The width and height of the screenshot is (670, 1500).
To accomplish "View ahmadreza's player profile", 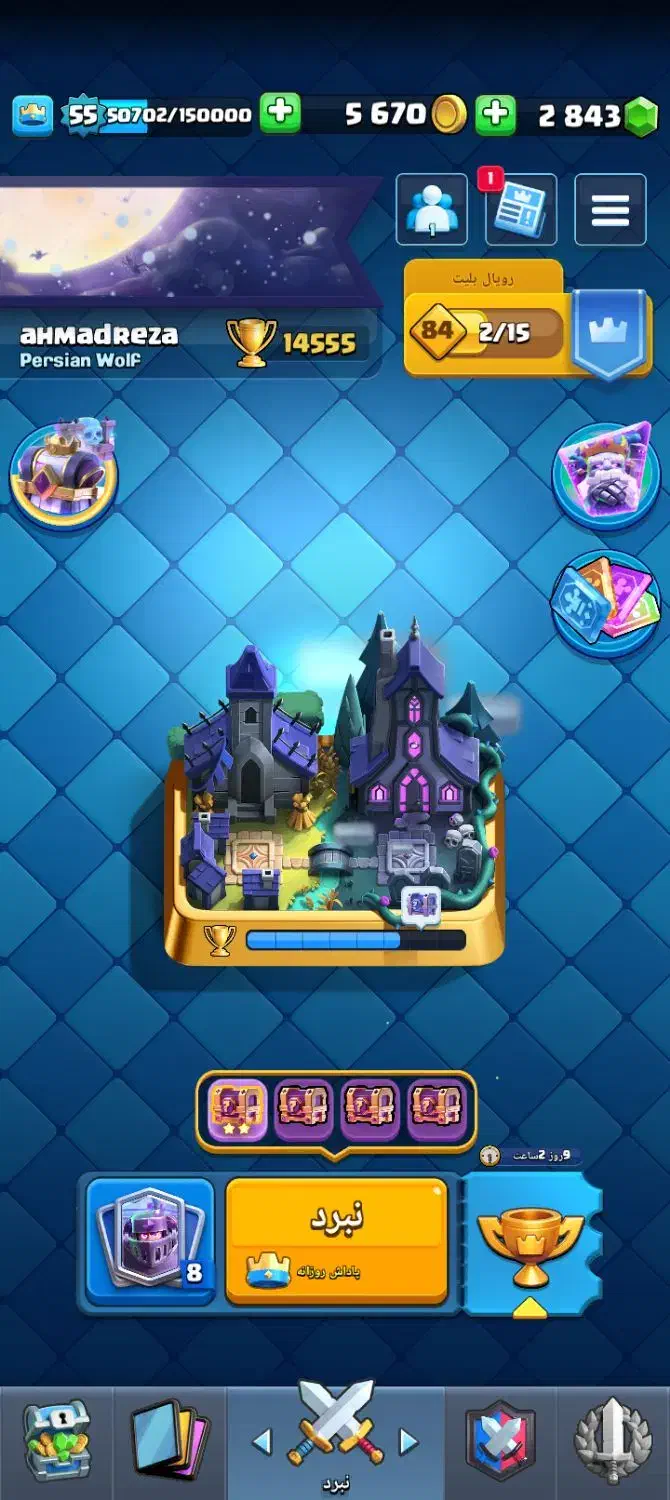I will tap(100, 343).
